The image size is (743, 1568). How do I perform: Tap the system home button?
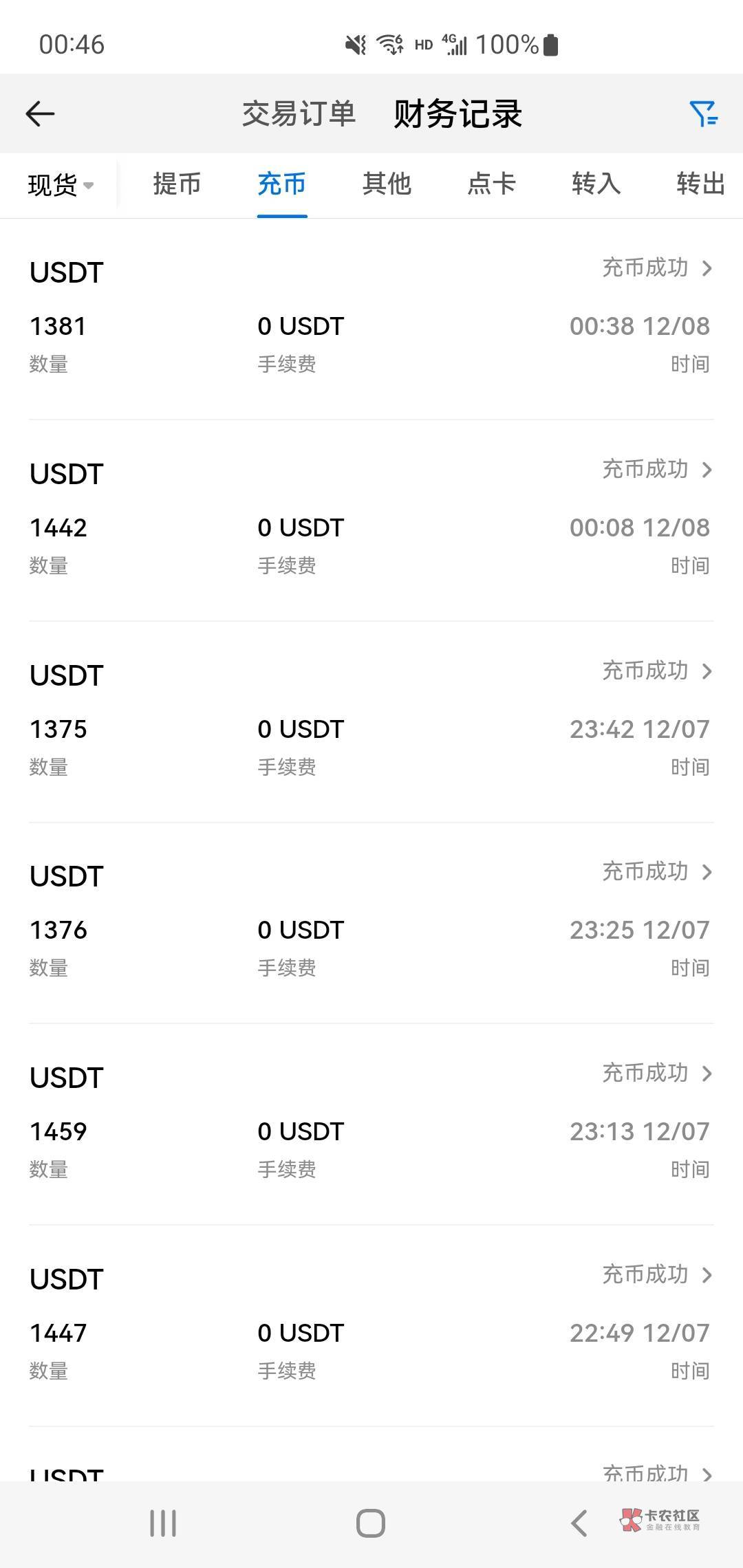[x=371, y=1523]
